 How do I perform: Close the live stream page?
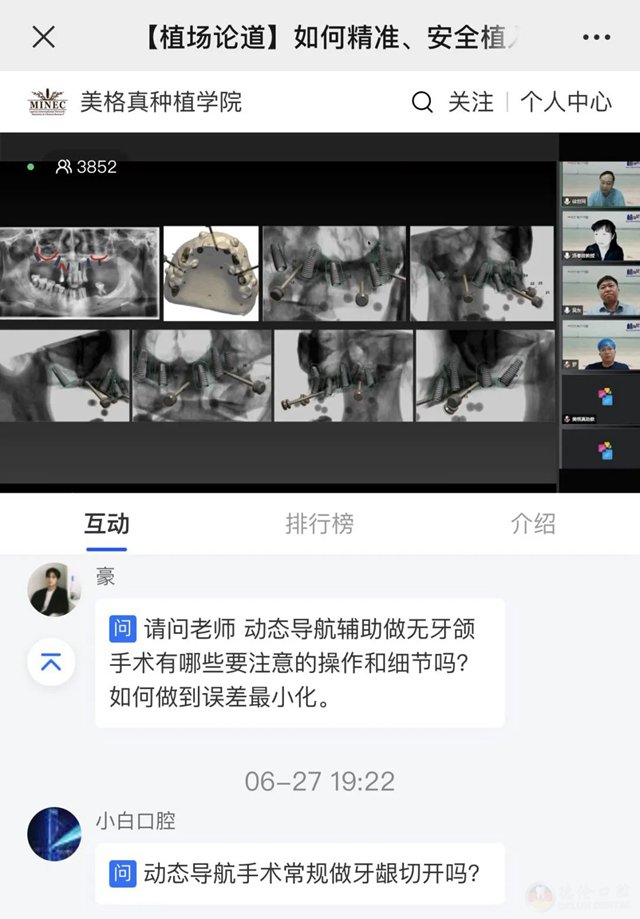tap(43, 38)
